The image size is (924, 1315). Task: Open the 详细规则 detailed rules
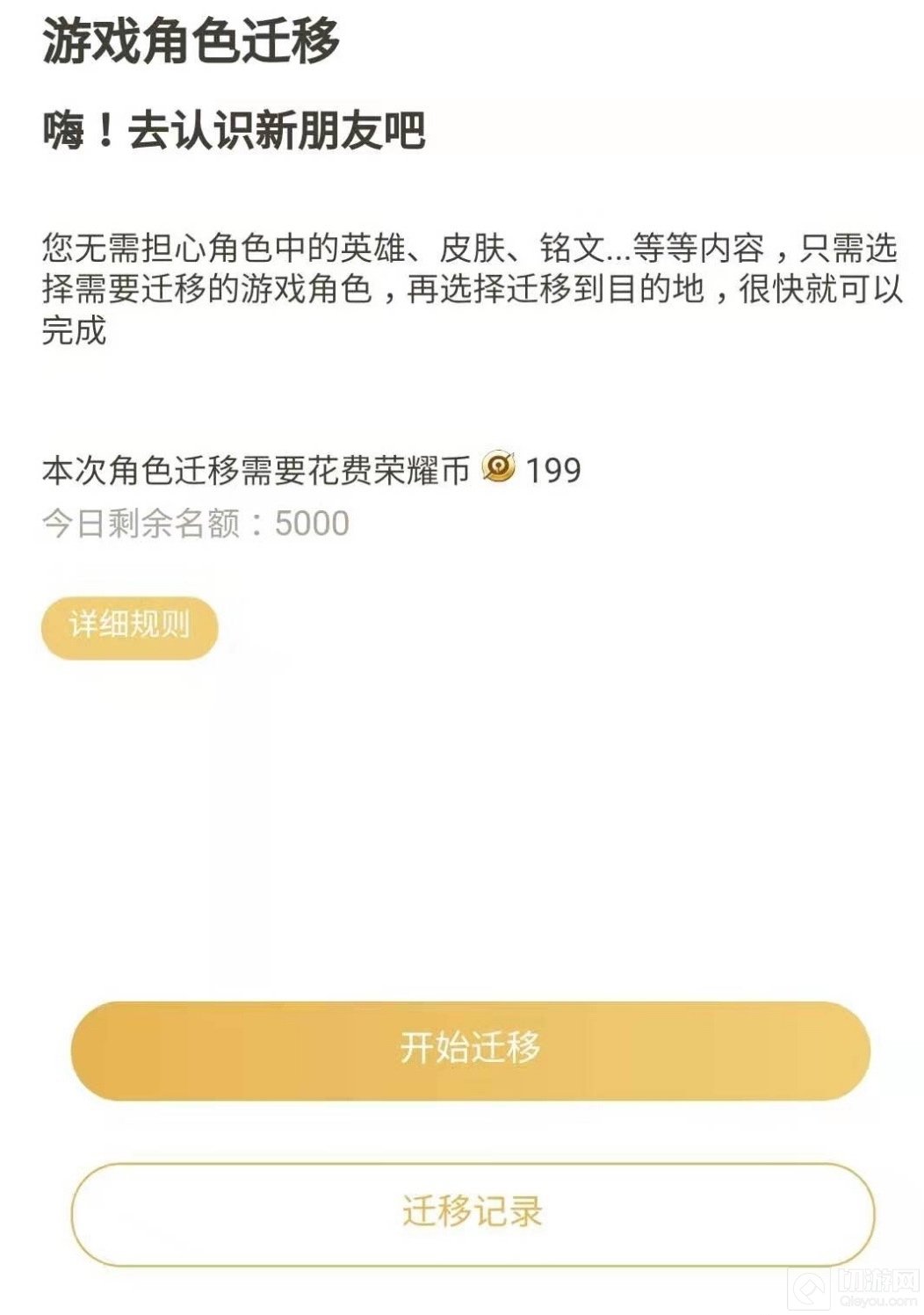pyautogui.click(x=129, y=626)
